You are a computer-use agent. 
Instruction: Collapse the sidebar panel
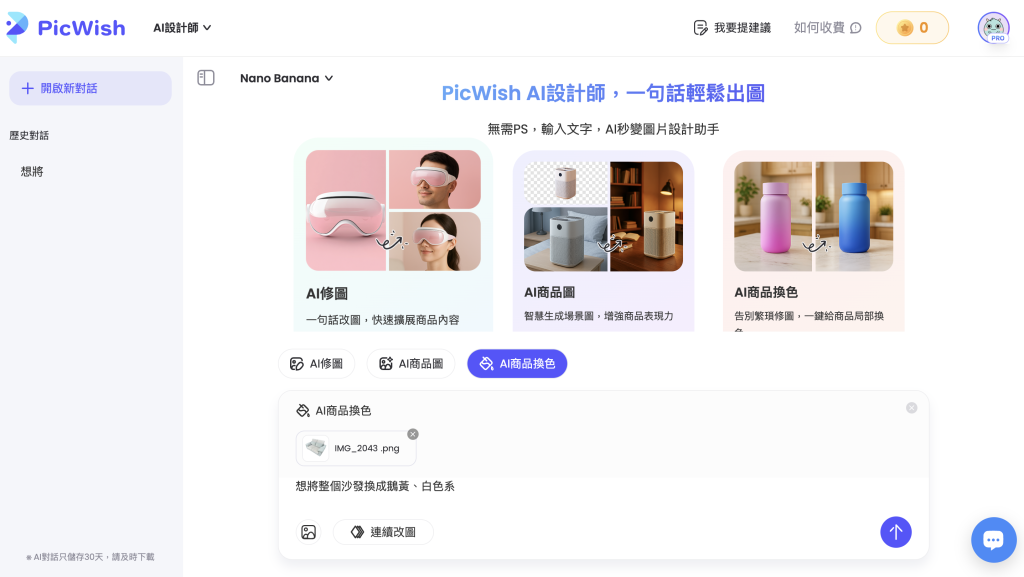tap(206, 78)
